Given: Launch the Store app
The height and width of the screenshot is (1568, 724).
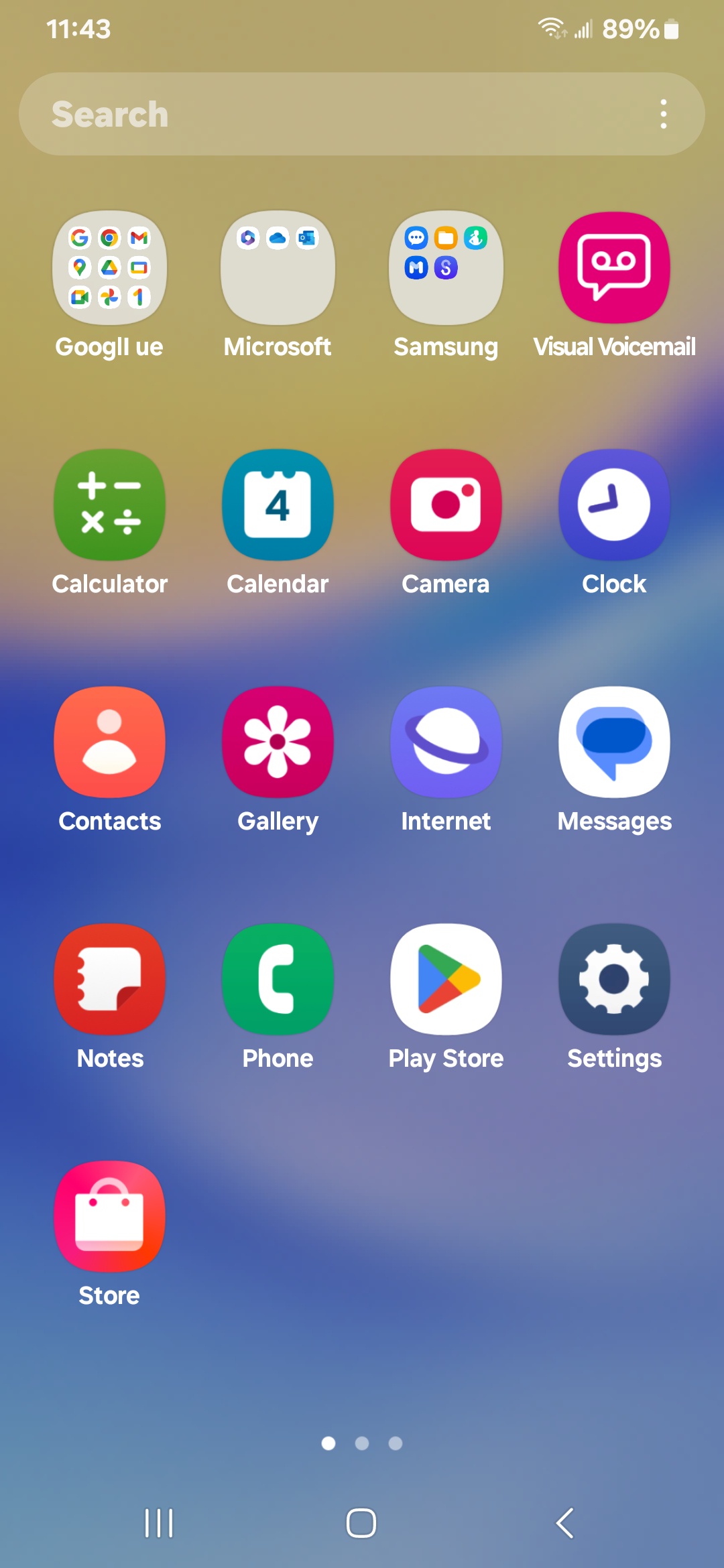Looking at the screenshot, I should pyautogui.click(x=110, y=1217).
